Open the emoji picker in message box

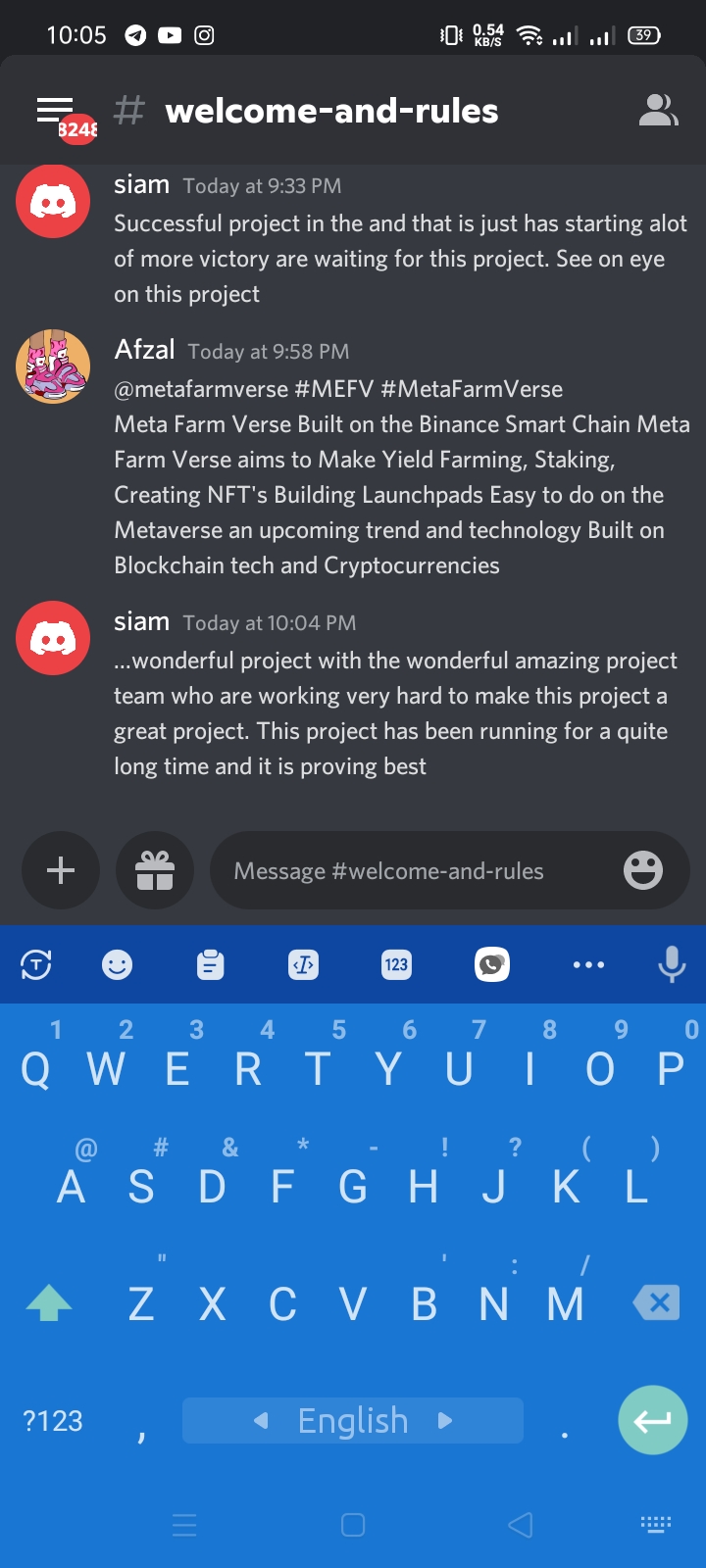point(643,870)
